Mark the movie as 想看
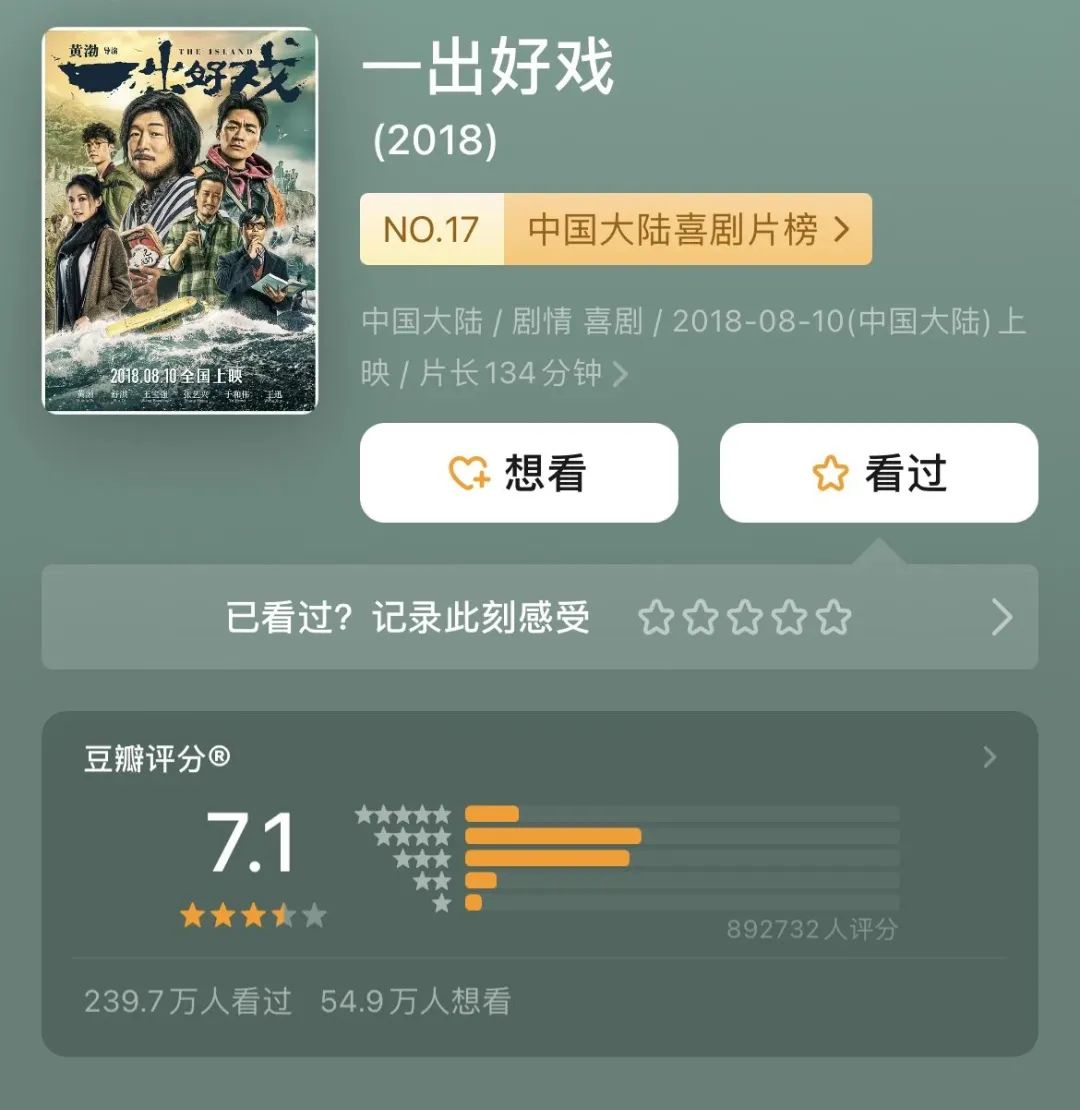 [x=519, y=473]
